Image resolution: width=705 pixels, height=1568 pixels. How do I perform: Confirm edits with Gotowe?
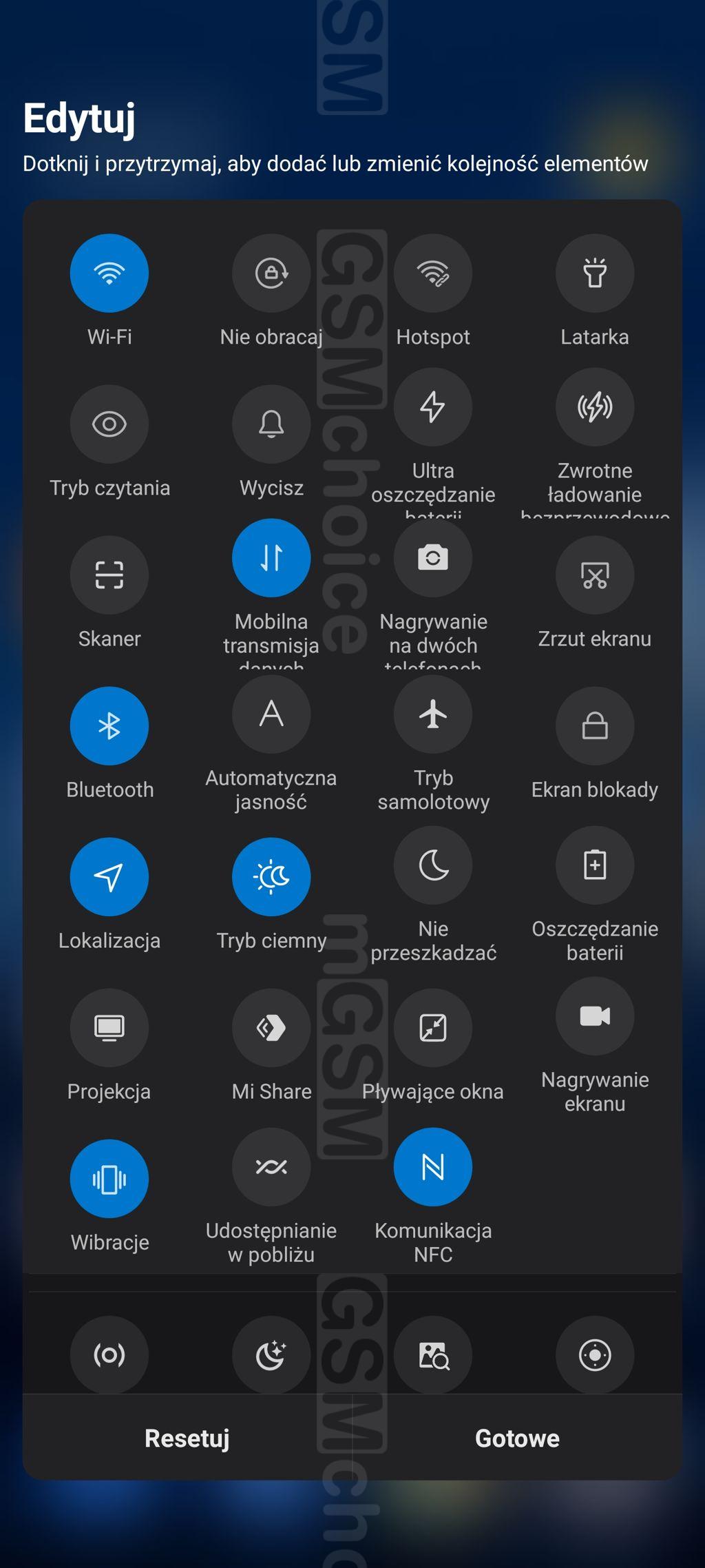coord(517,1438)
